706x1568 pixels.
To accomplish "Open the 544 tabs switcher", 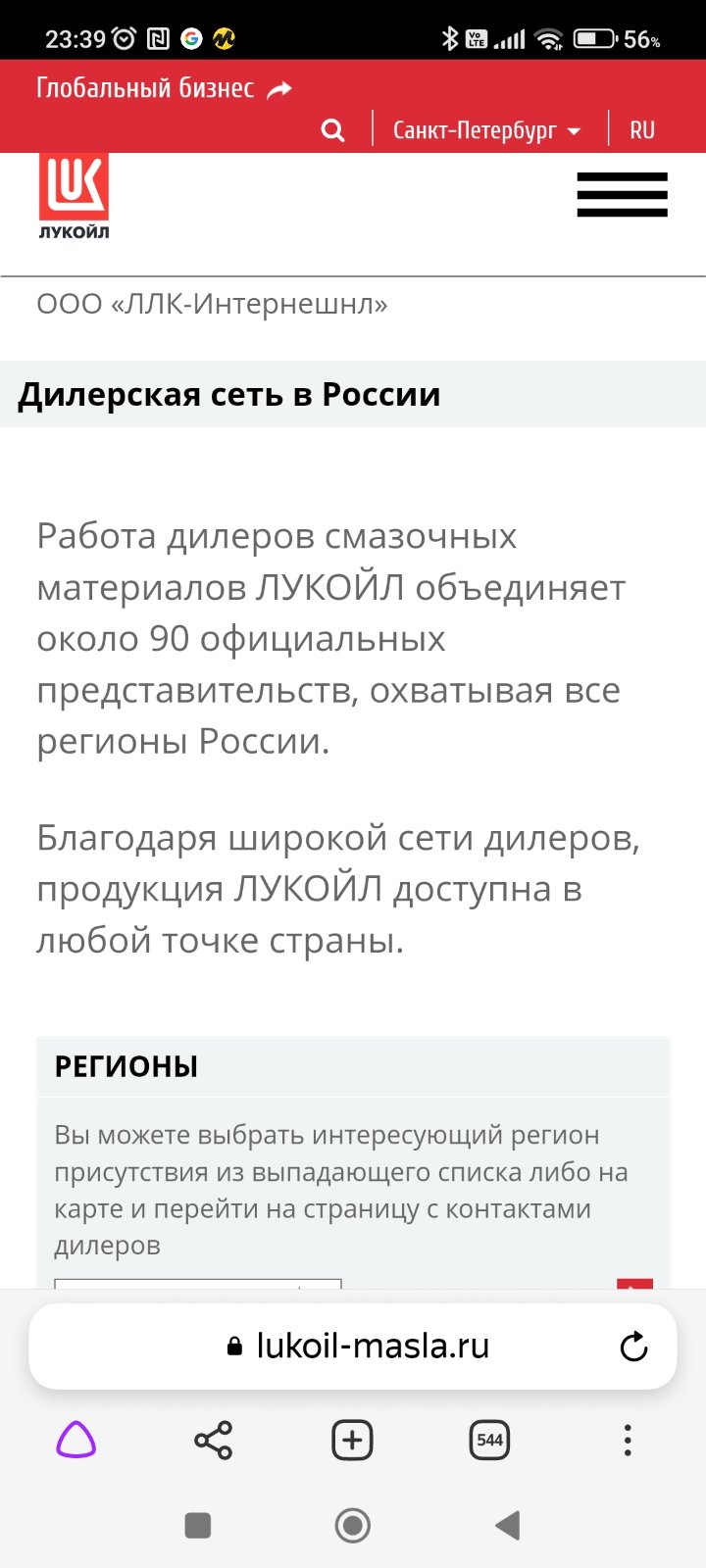I will click(490, 1441).
